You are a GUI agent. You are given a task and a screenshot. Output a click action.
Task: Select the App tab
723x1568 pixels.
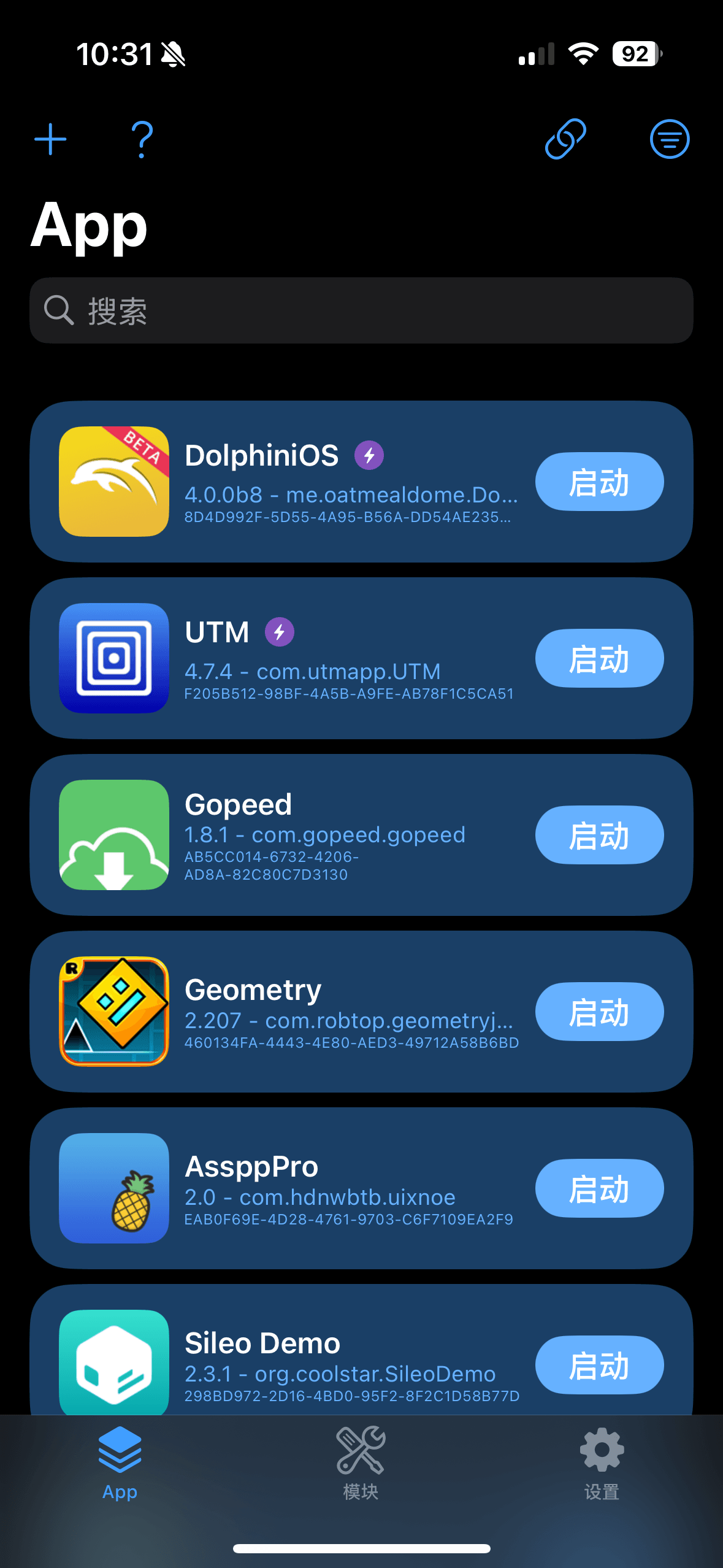[x=120, y=1463]
